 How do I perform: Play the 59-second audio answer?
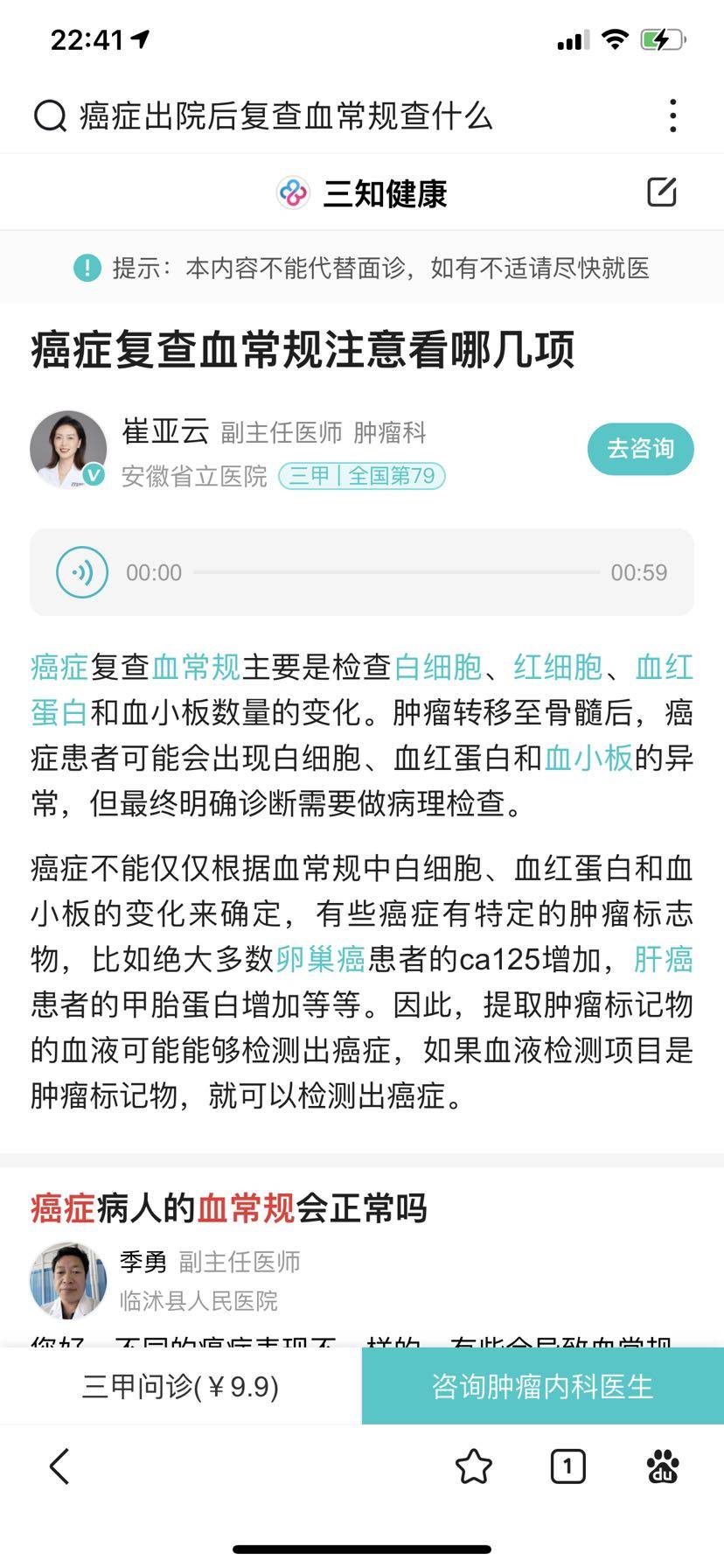click(82, 572)
